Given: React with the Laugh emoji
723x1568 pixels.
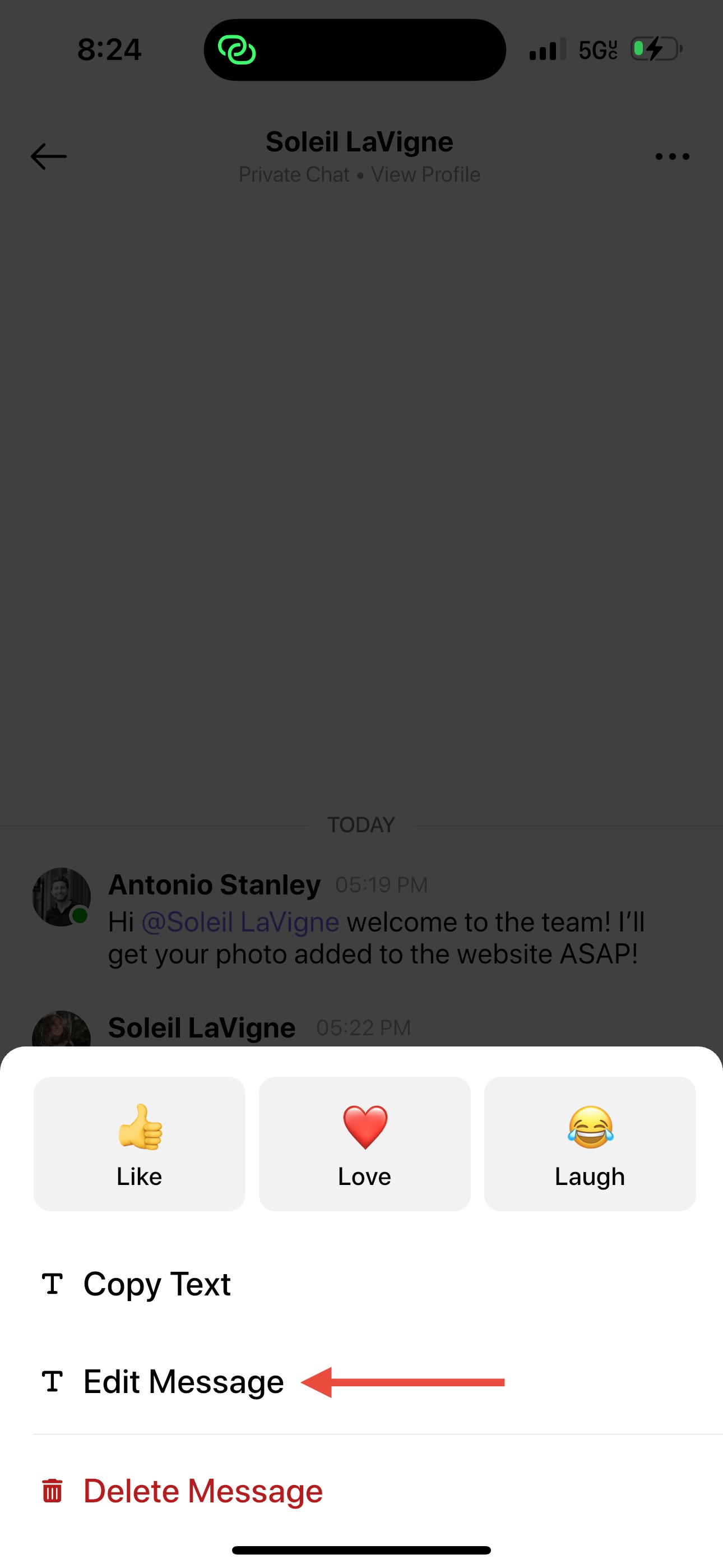Looking at the screenshot, I should [590, 1143].
